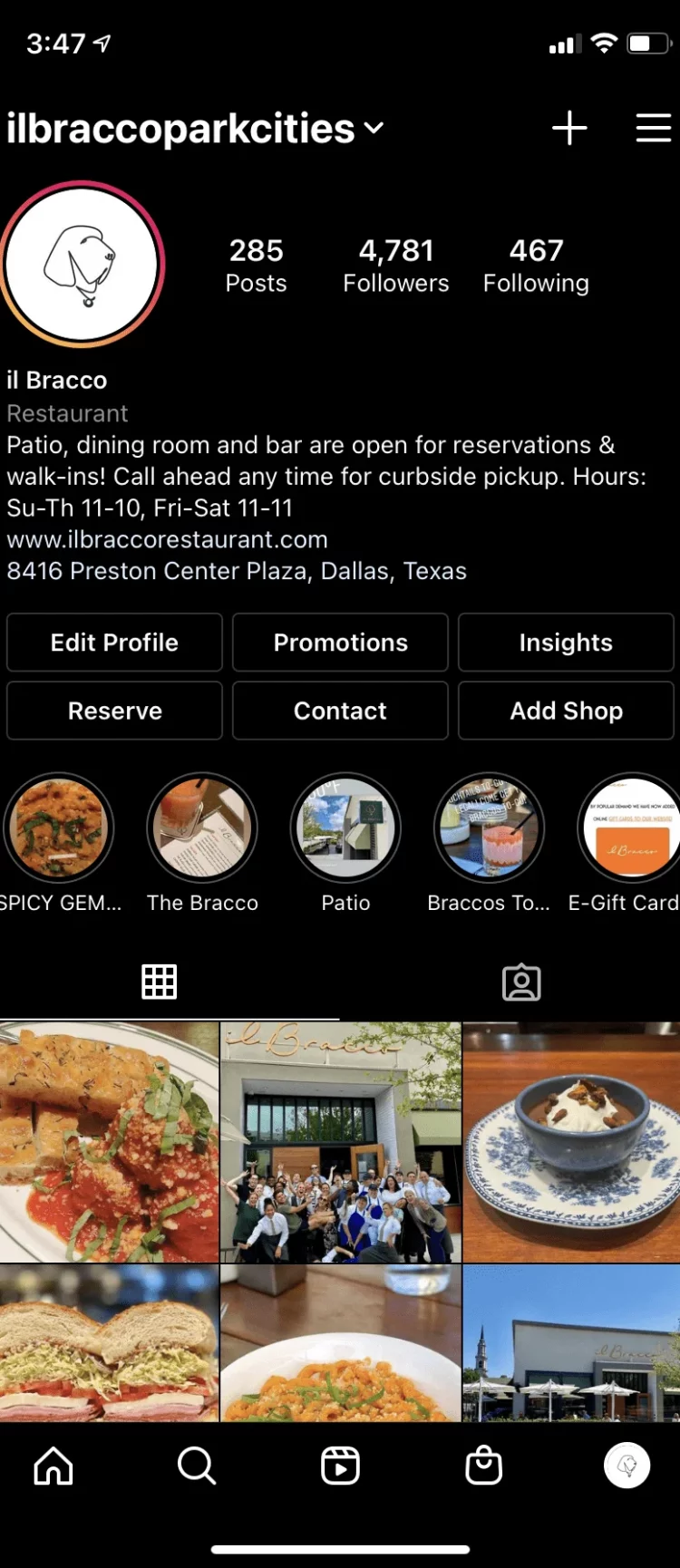Open the Patio story highlight

pos(345,828)
